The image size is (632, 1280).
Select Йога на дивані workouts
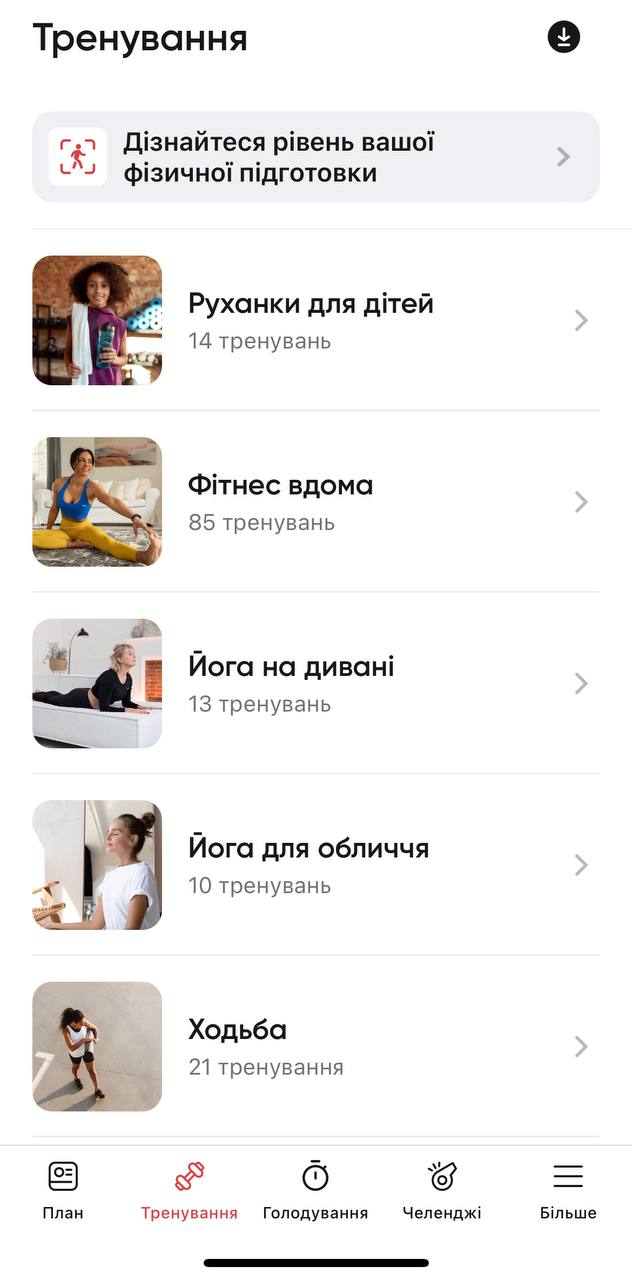point(316,683)
